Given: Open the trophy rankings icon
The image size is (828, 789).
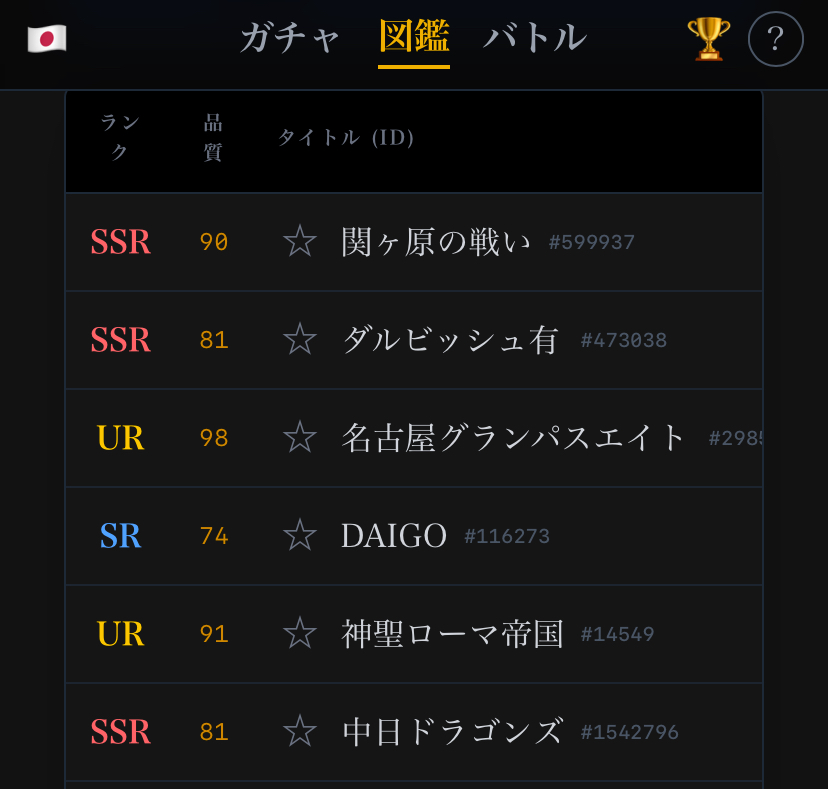Looking at the screenshot, I should pyautogui.click(x=708, y=39).
